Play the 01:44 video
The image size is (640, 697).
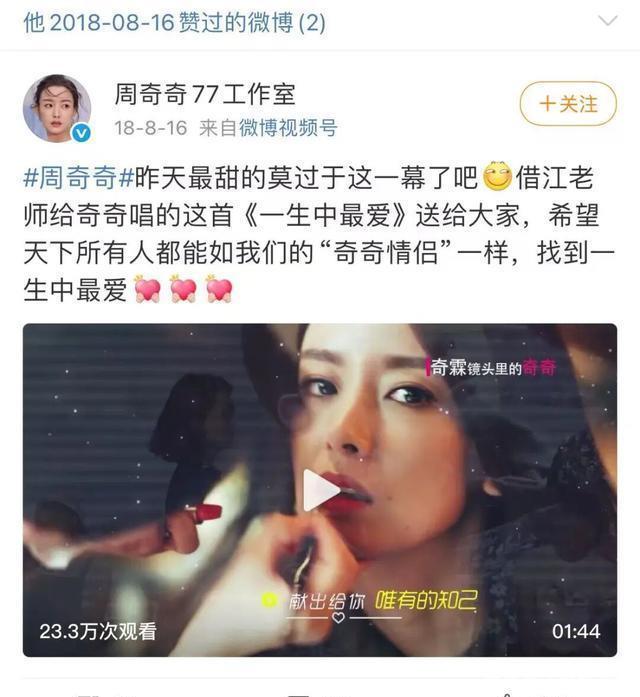coord(320,490)
